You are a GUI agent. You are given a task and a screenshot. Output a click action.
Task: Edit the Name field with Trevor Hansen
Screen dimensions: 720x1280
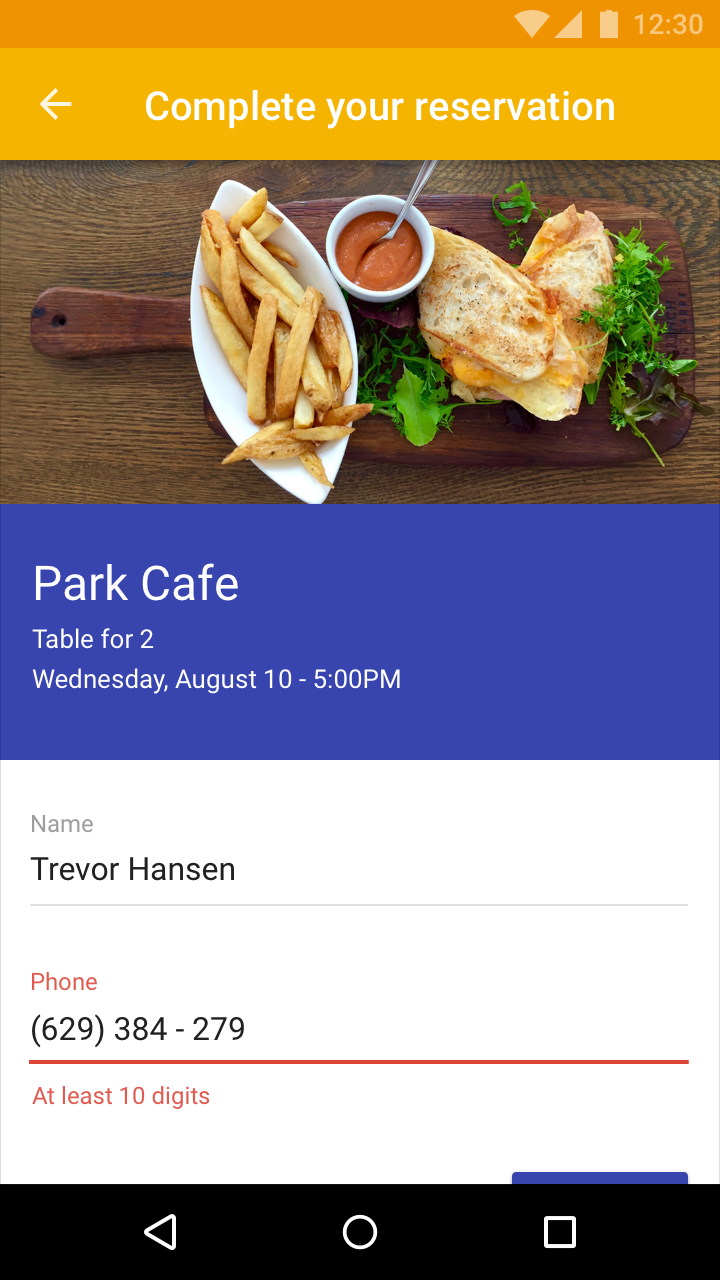(x=359, y=869)
